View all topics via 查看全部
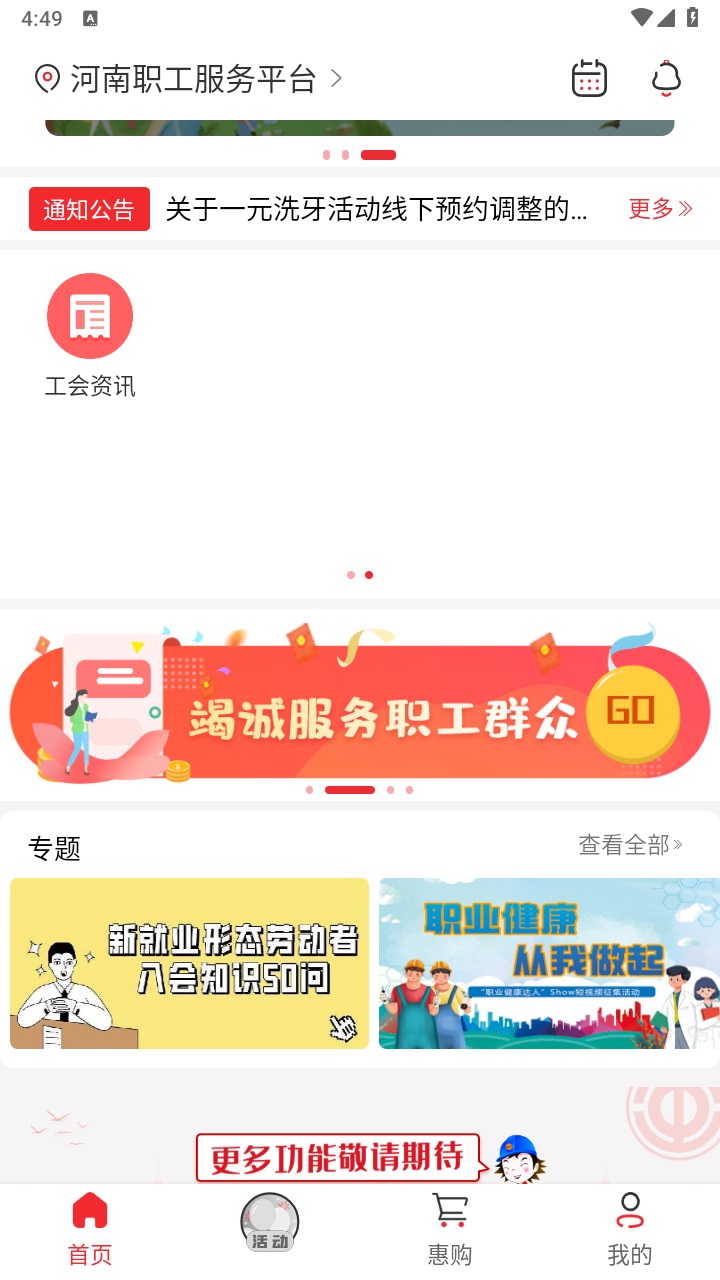720x1280 pixels. coord(630,845)
